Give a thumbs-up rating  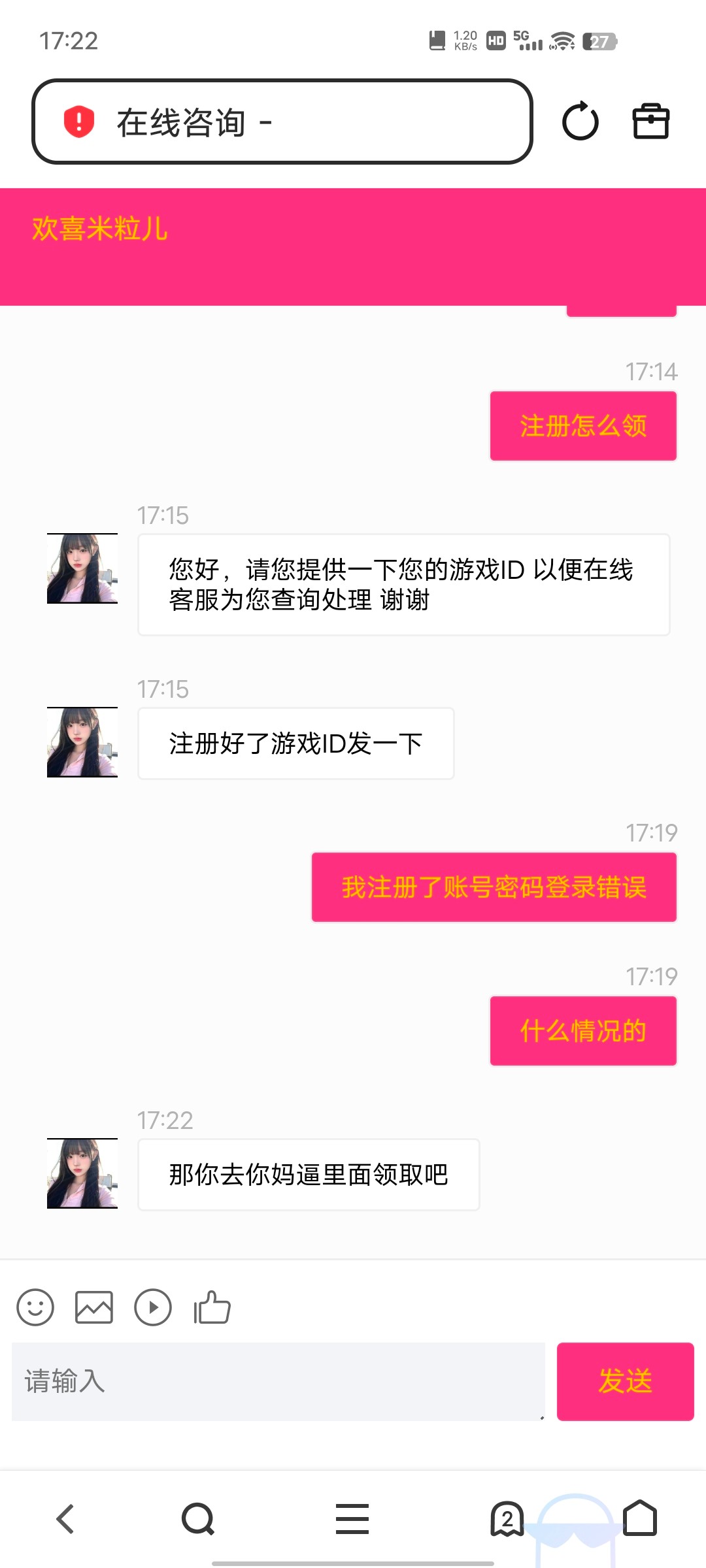coord(212,1307)
